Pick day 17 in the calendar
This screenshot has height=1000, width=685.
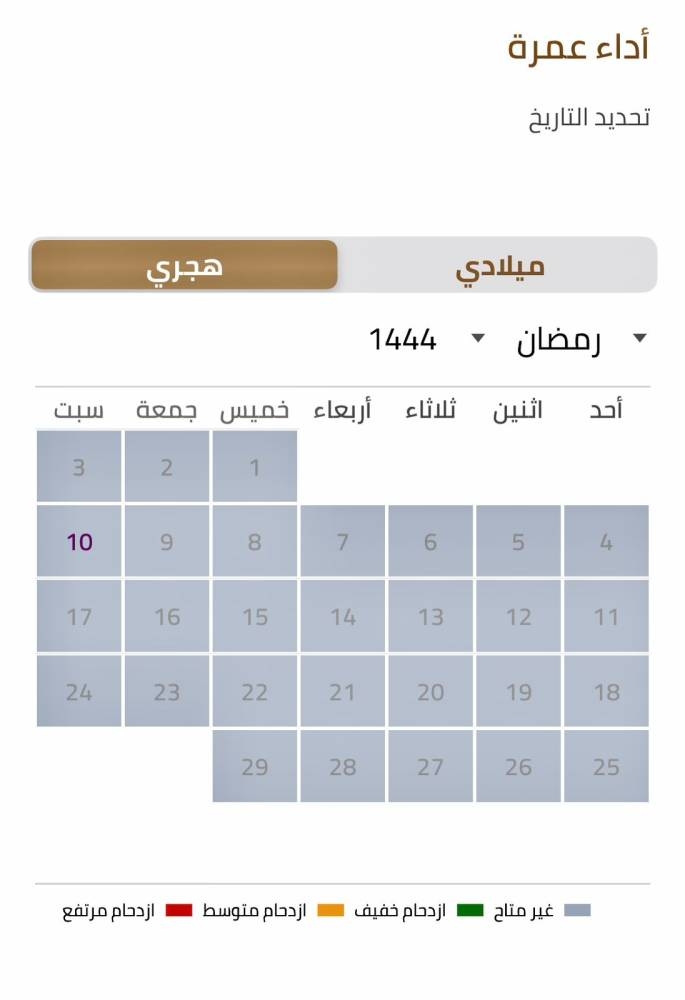[x=79, y=617]
